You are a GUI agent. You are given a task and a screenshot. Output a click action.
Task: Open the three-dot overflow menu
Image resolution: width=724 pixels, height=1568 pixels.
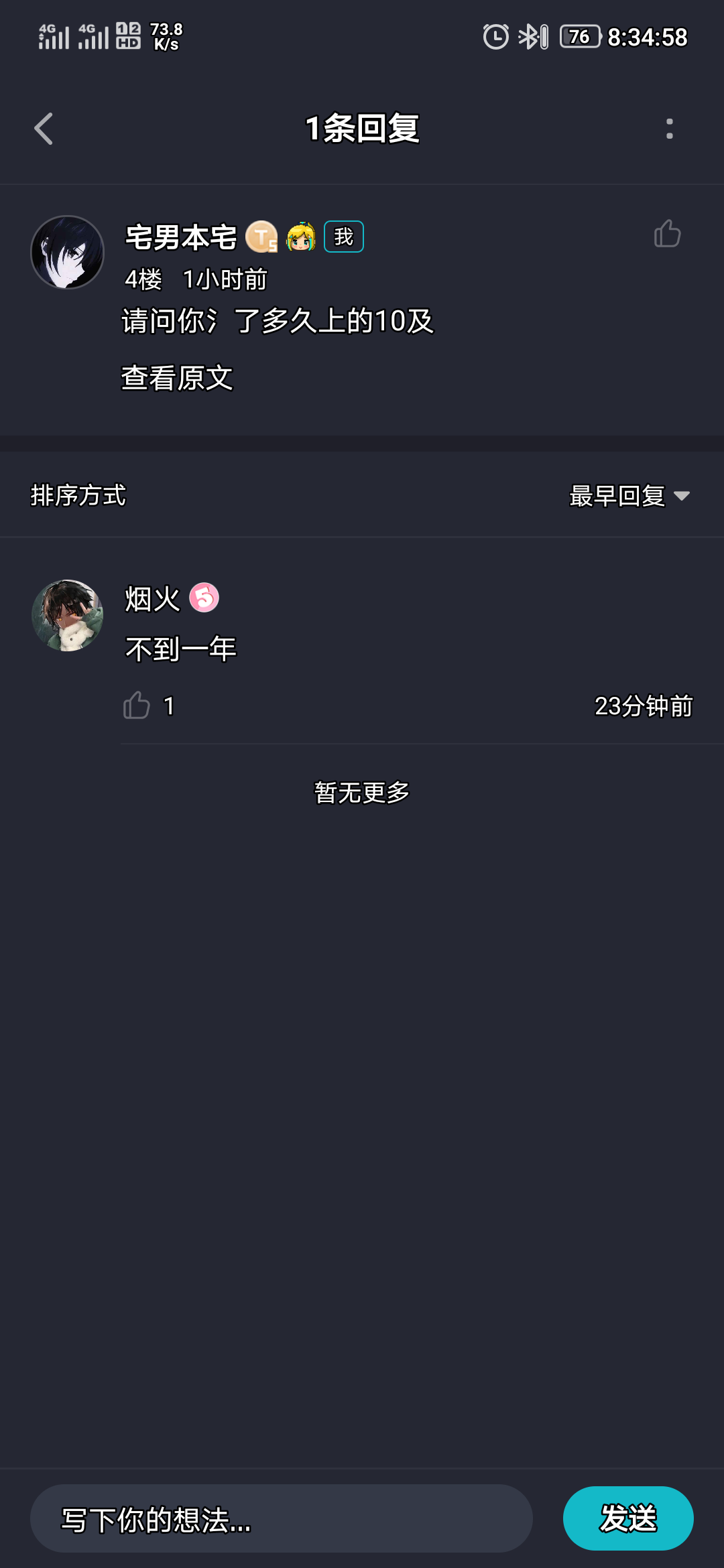click(669, 129)
